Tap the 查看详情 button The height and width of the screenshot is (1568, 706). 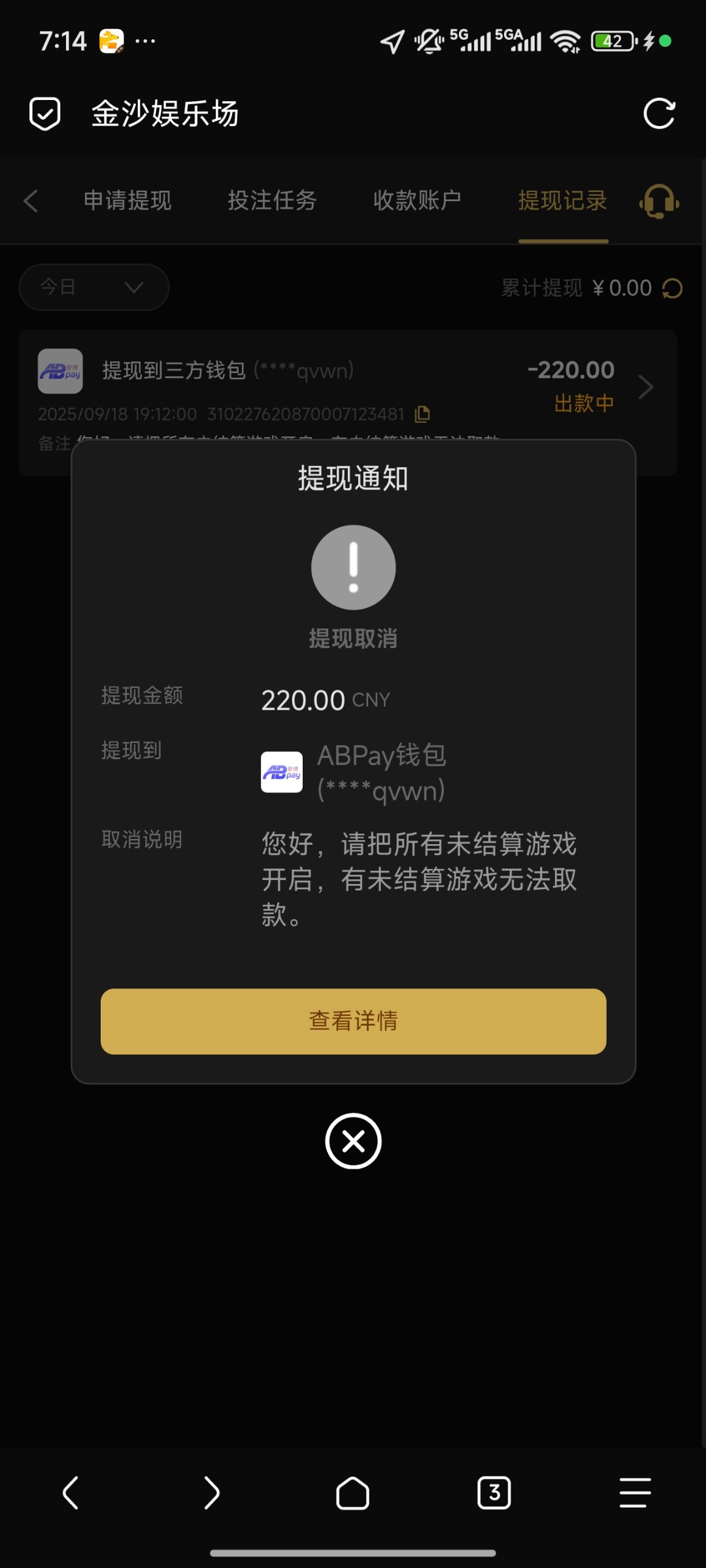coord(353,1022)
